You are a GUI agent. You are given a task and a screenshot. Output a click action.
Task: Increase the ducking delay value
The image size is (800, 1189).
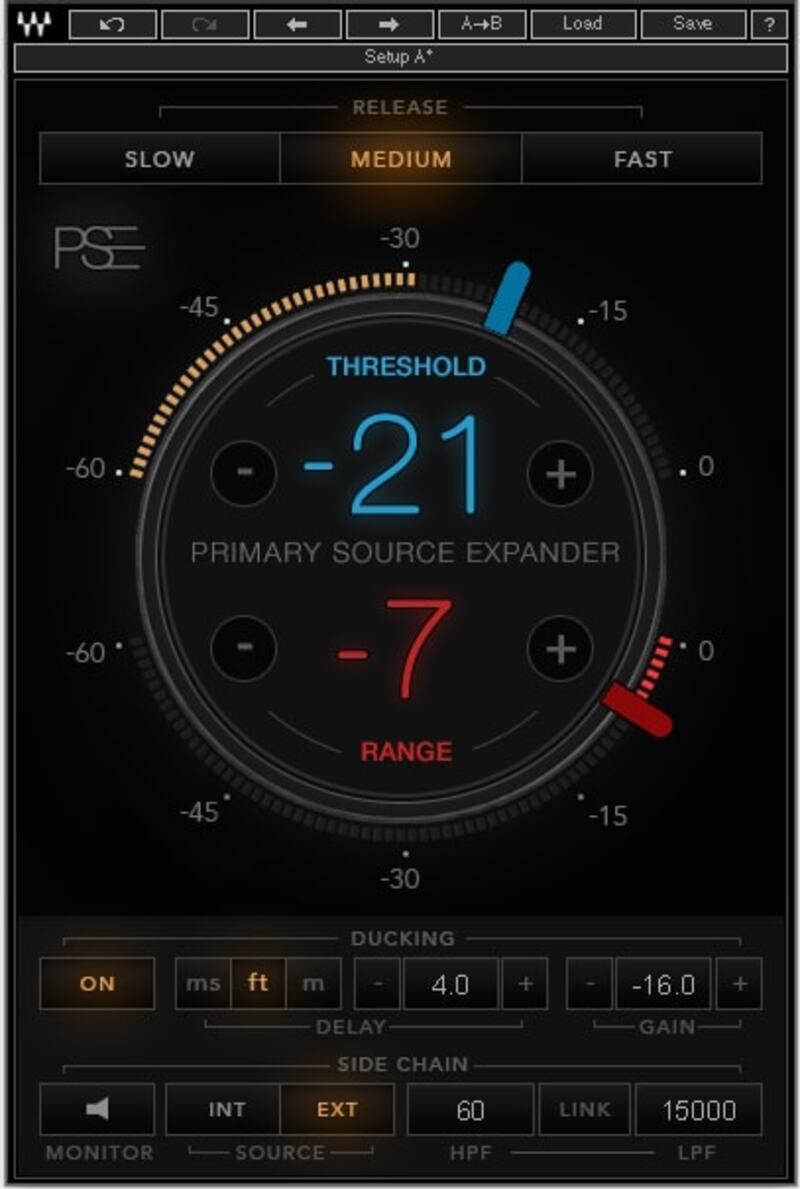525,984
